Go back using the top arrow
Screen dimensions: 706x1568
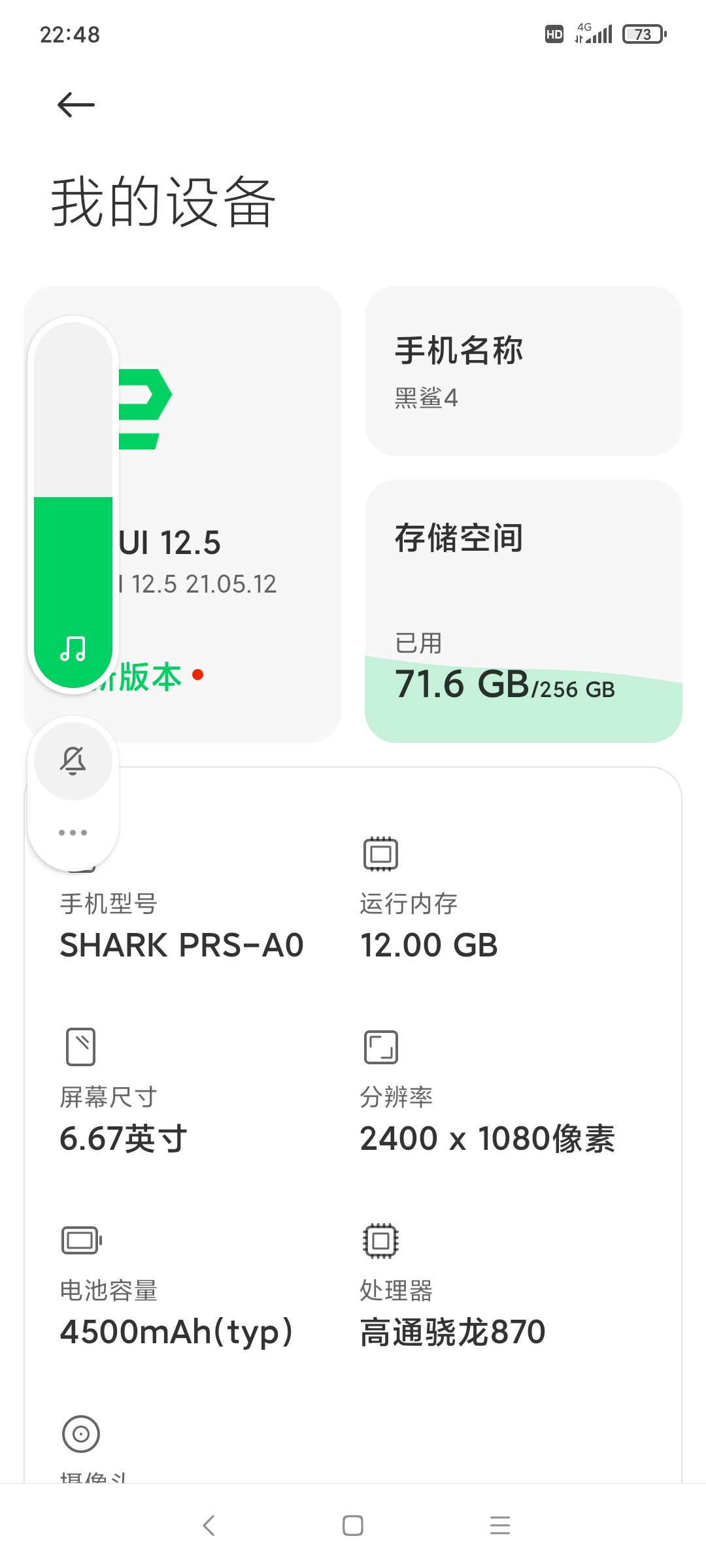tap(76, 105)
